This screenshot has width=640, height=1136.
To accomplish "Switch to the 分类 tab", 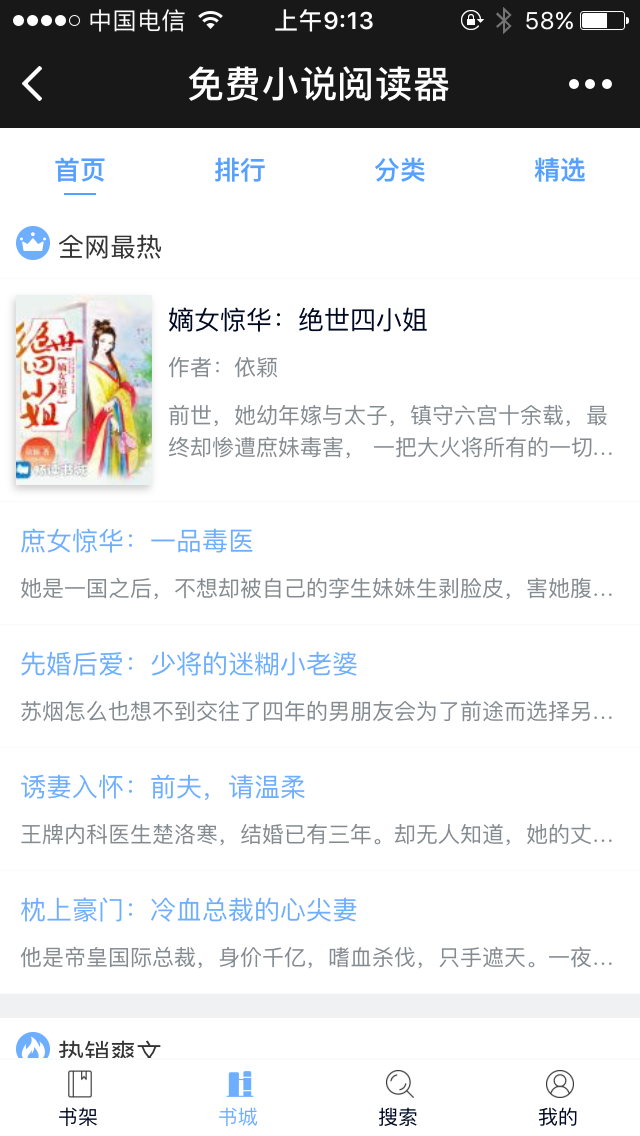I will (x=400, y=171).
